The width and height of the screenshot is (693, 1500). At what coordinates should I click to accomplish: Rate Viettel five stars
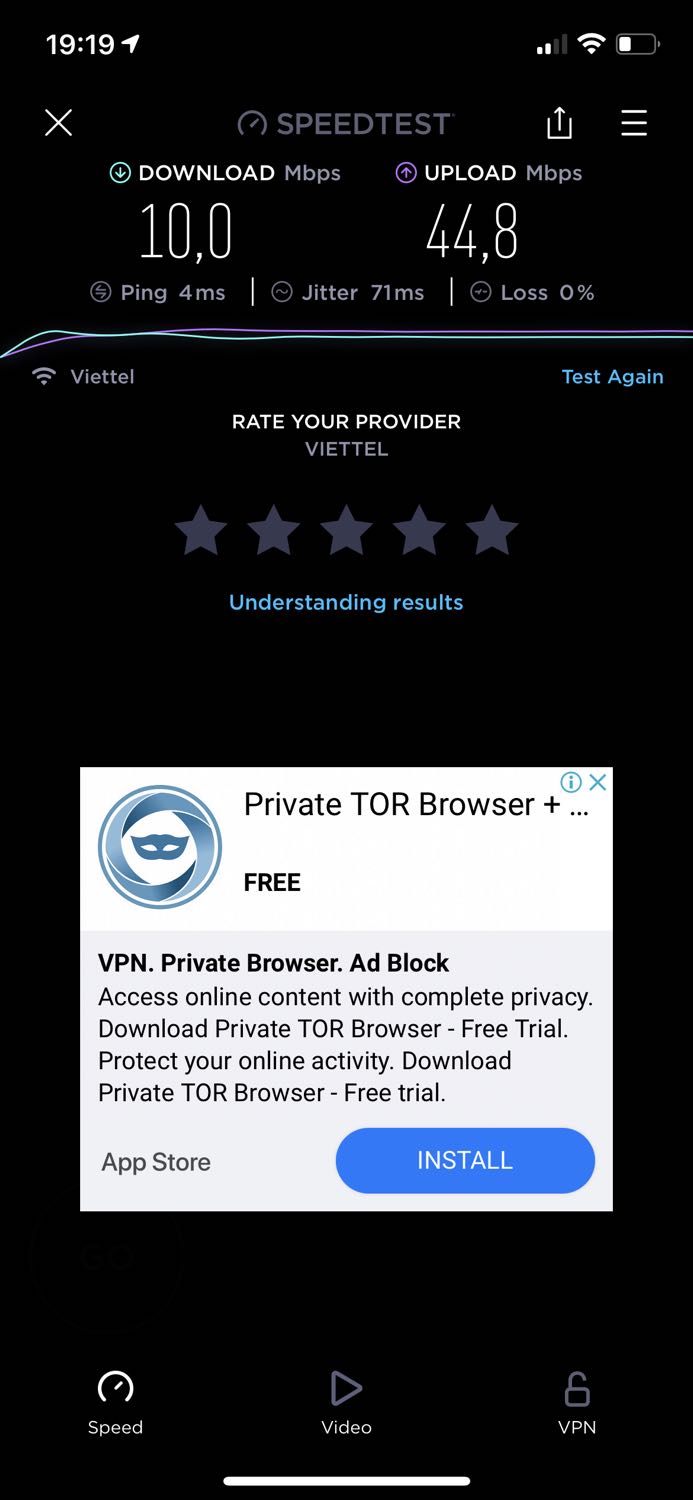(492, 530)
